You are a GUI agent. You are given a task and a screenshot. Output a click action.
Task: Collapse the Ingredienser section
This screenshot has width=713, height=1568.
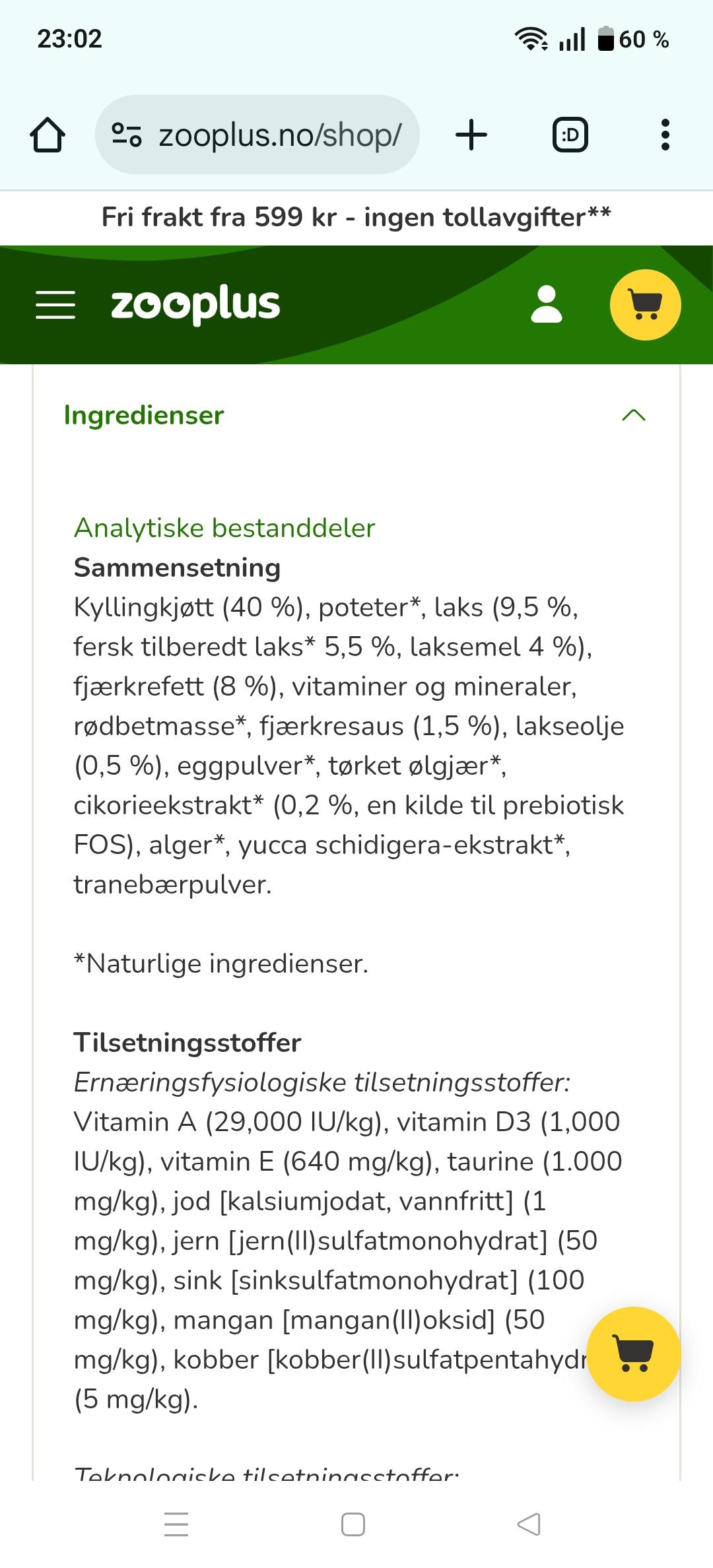(633, 415)
